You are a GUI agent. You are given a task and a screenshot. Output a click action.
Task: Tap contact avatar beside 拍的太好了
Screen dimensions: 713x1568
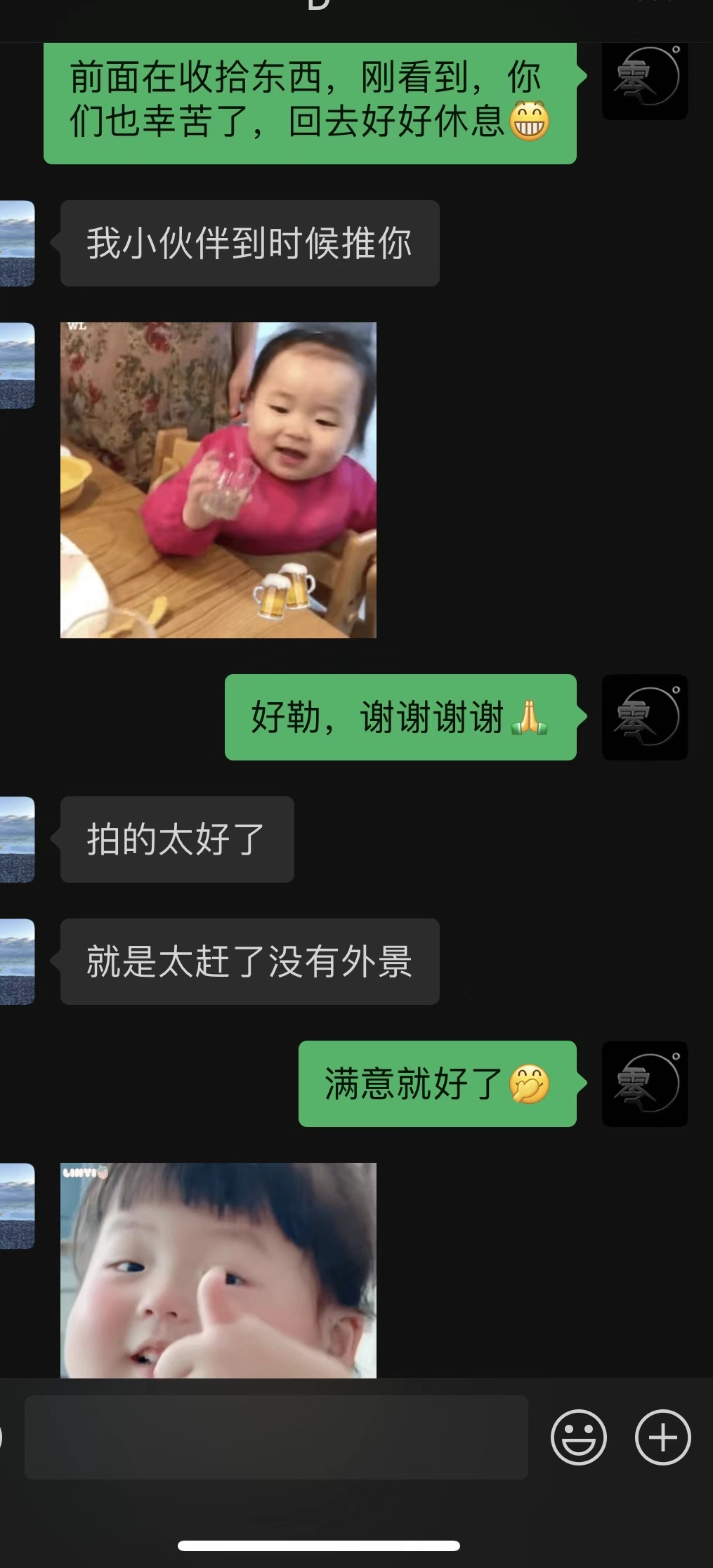(17, 839)
